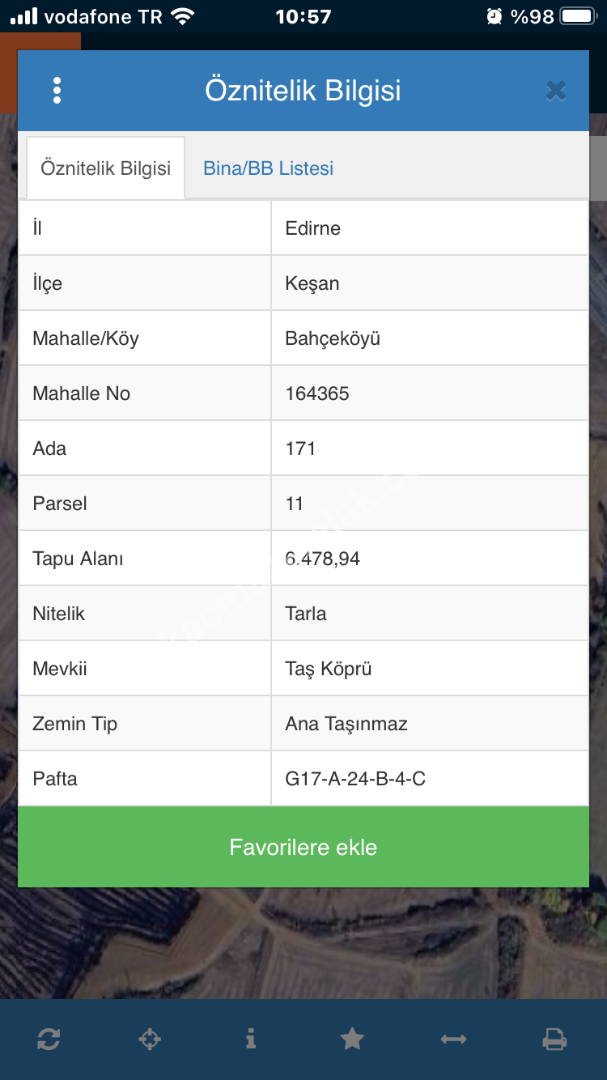Tap the crosshair location icon
This screenshot has width=607, height=1080.
(149, 1039)
